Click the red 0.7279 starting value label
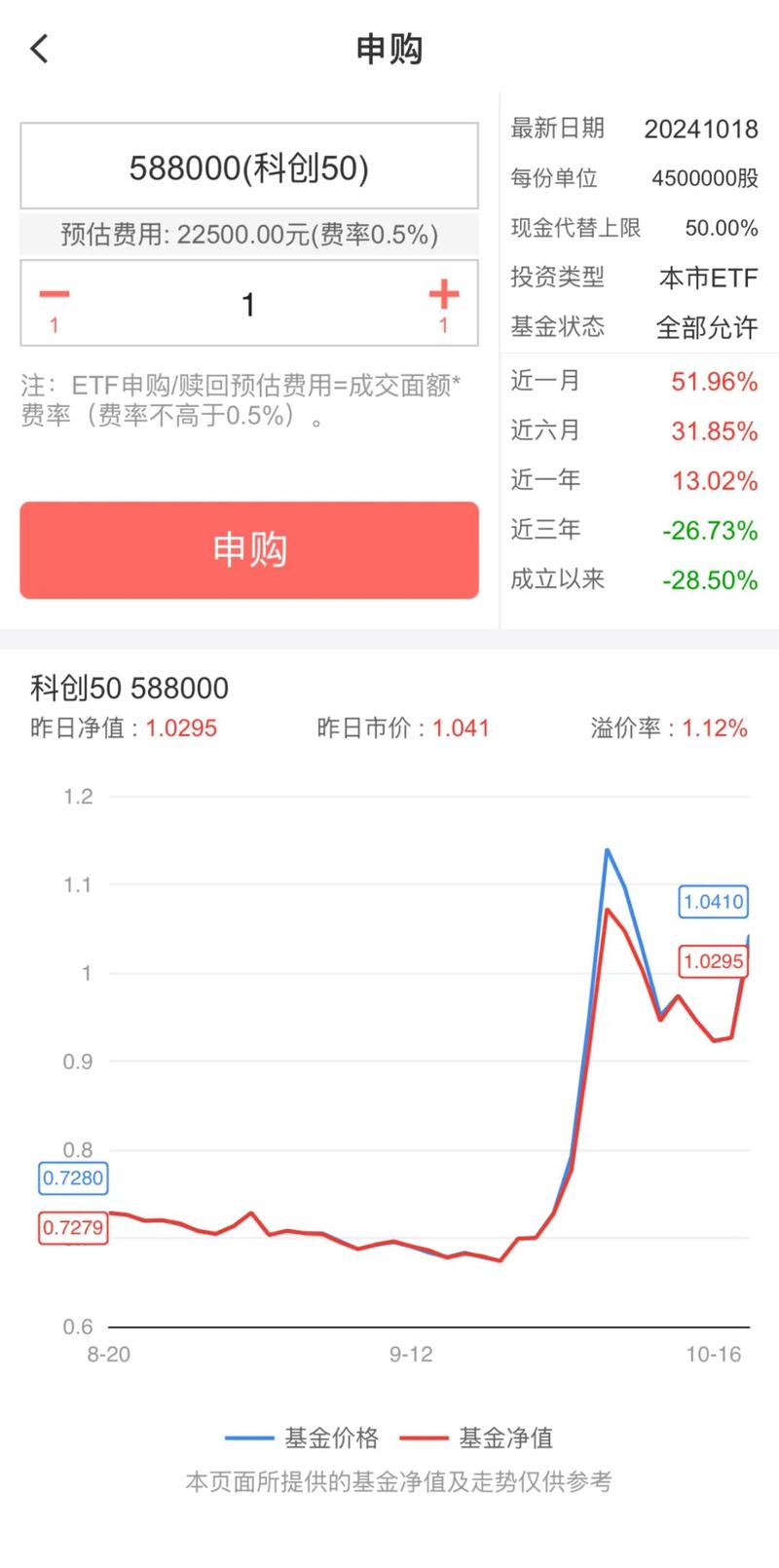The image size is (779, 1568). click(x=72, y=1228)
